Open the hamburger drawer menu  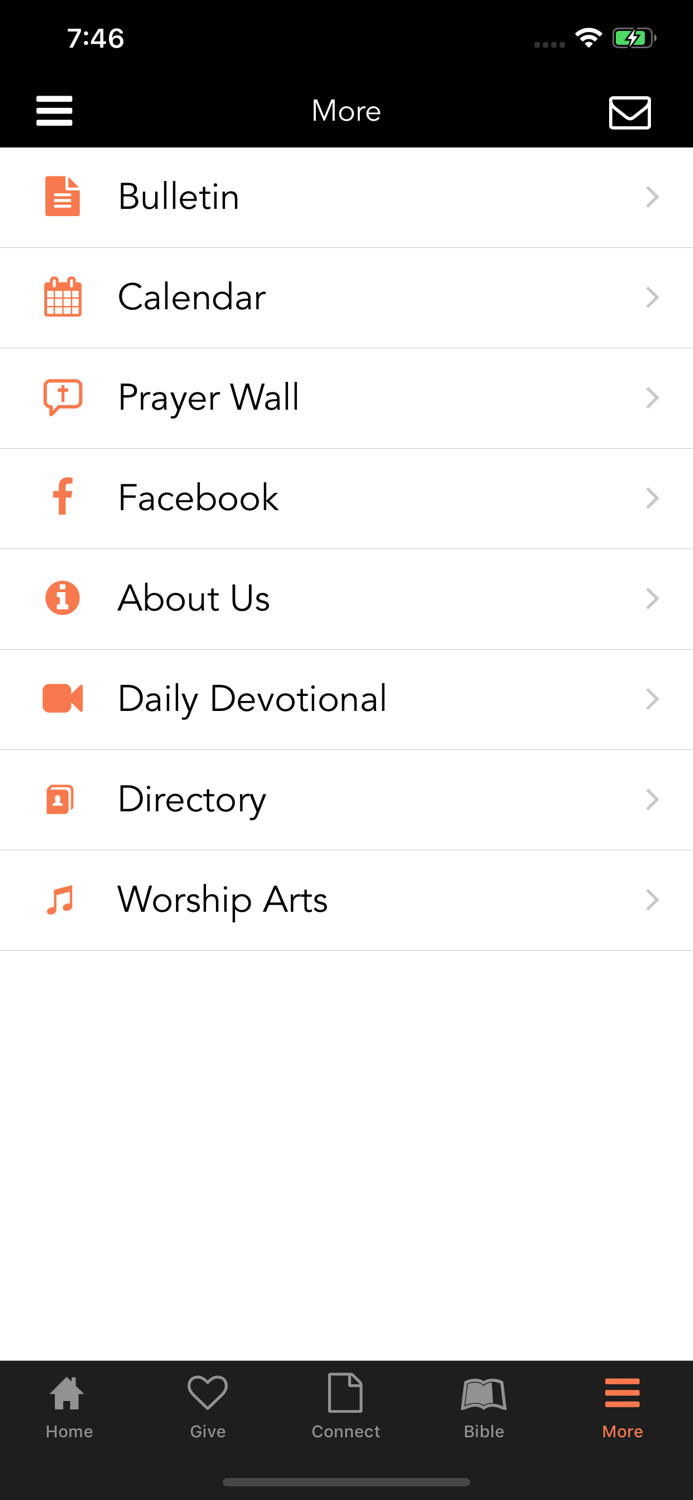pyautogui.click(x=54, y=111)
